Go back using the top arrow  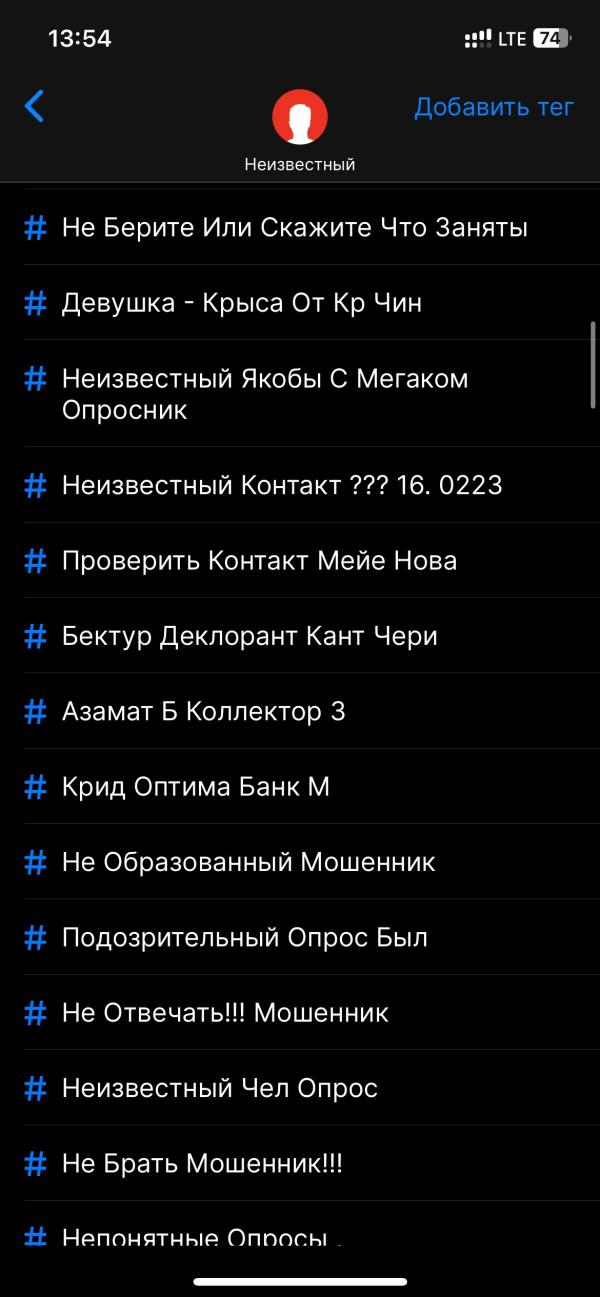click(35, 106)
